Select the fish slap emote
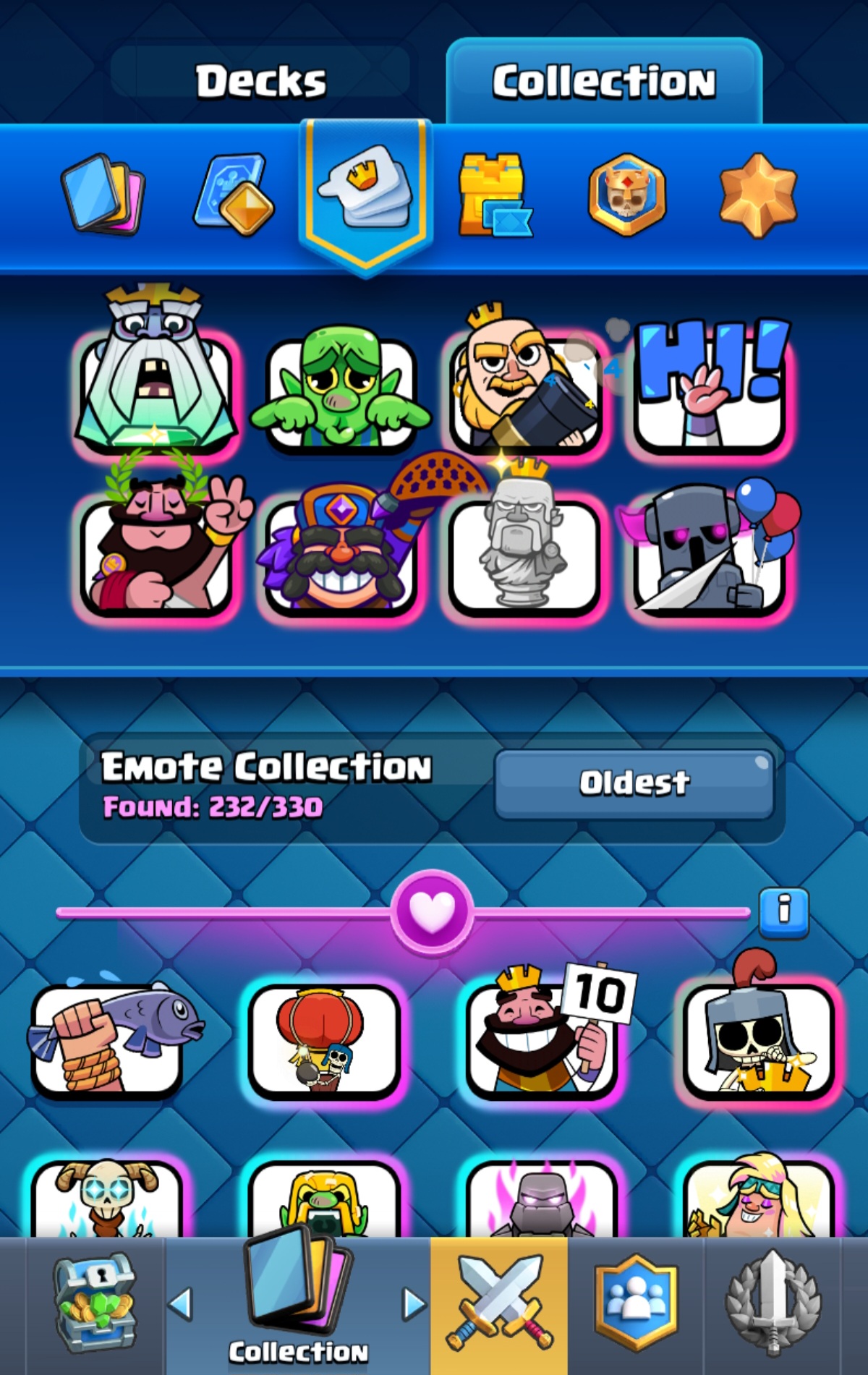868x1375 pixels. pyautogui.click(x=109, y=1039)
